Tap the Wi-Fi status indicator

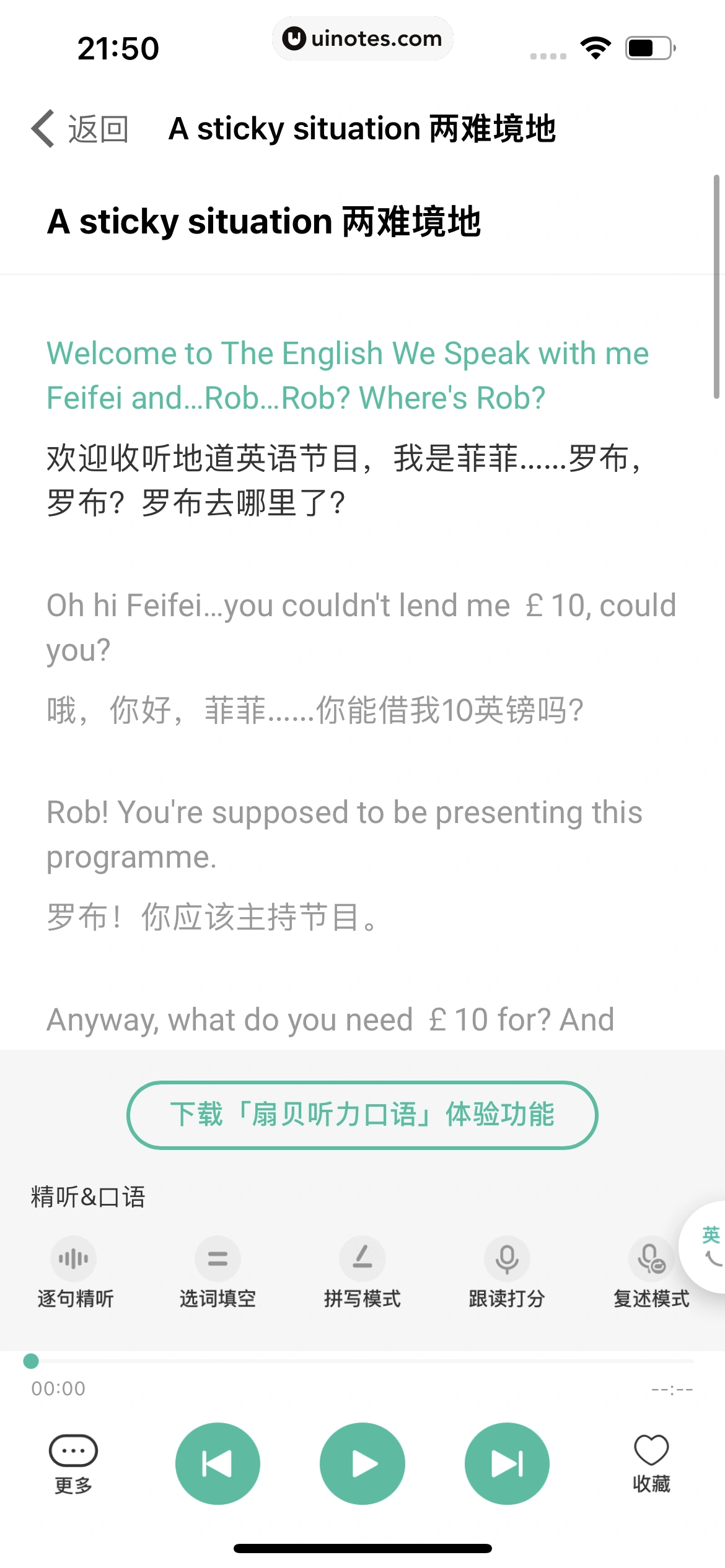tap(596, 46)
